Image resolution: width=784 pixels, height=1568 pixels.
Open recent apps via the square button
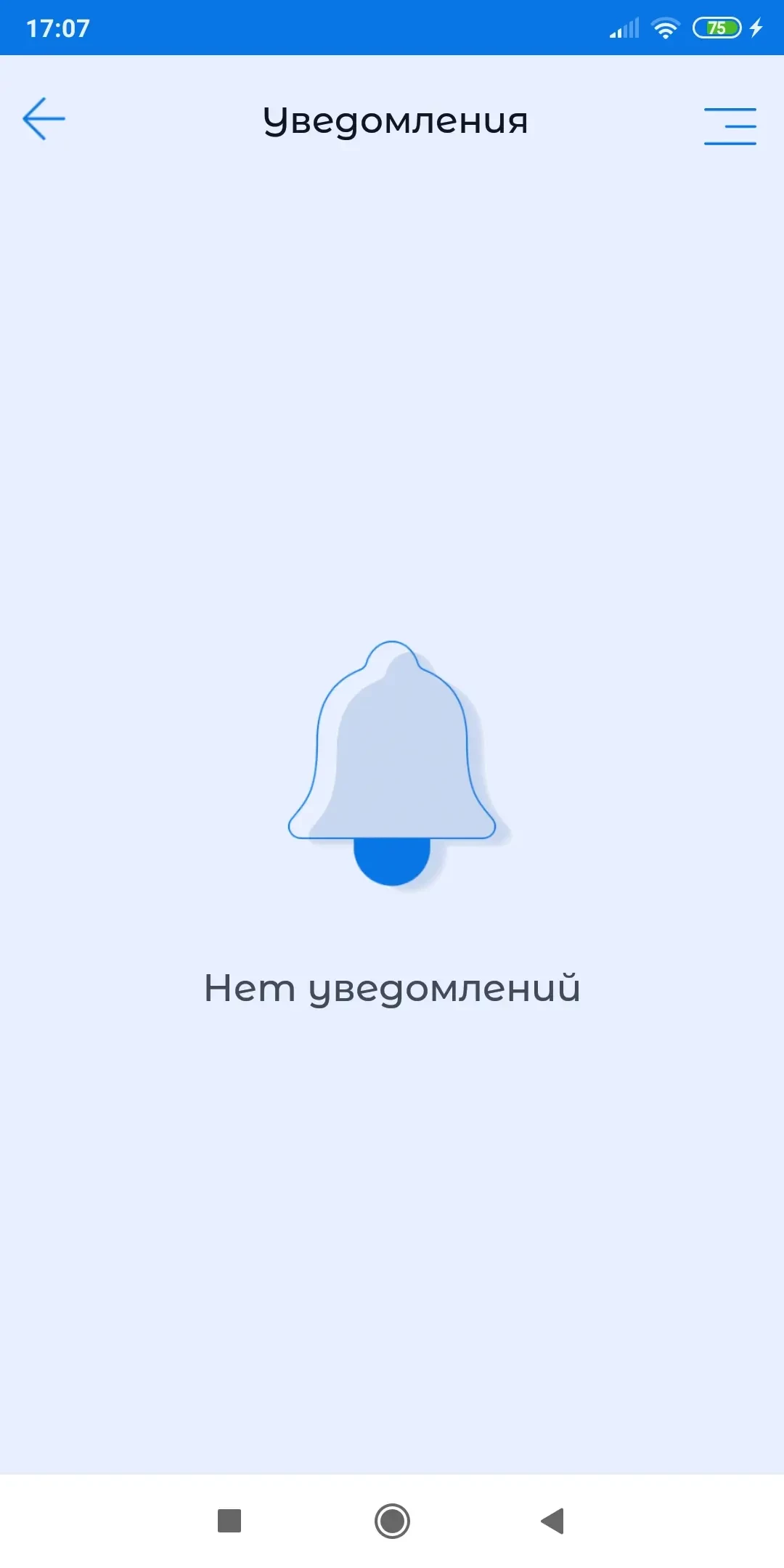[x=229, y=1521]
